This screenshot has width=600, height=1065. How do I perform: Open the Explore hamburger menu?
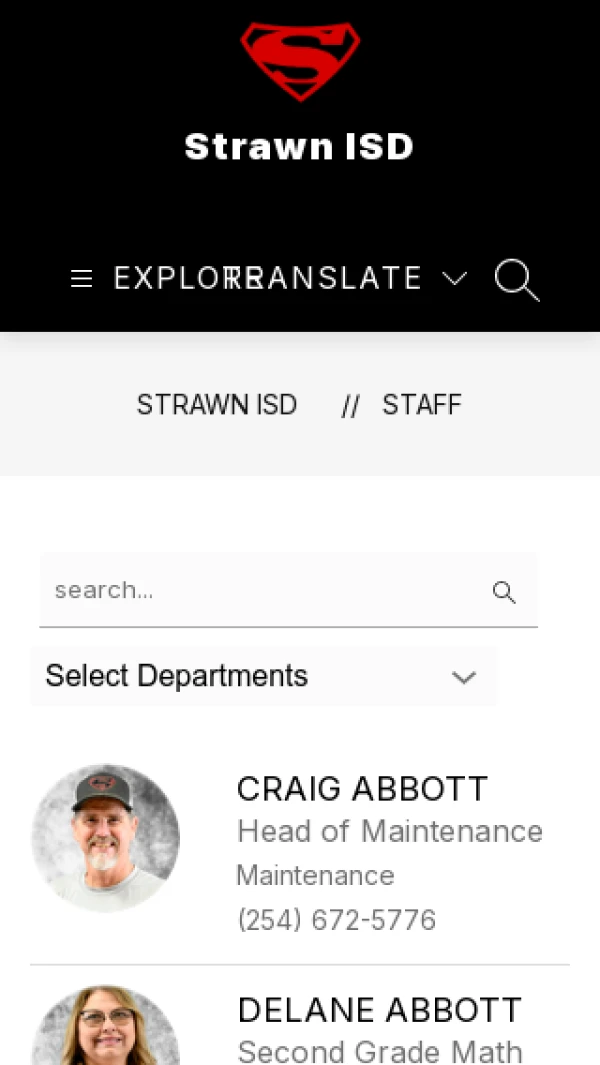click(82, 278)
